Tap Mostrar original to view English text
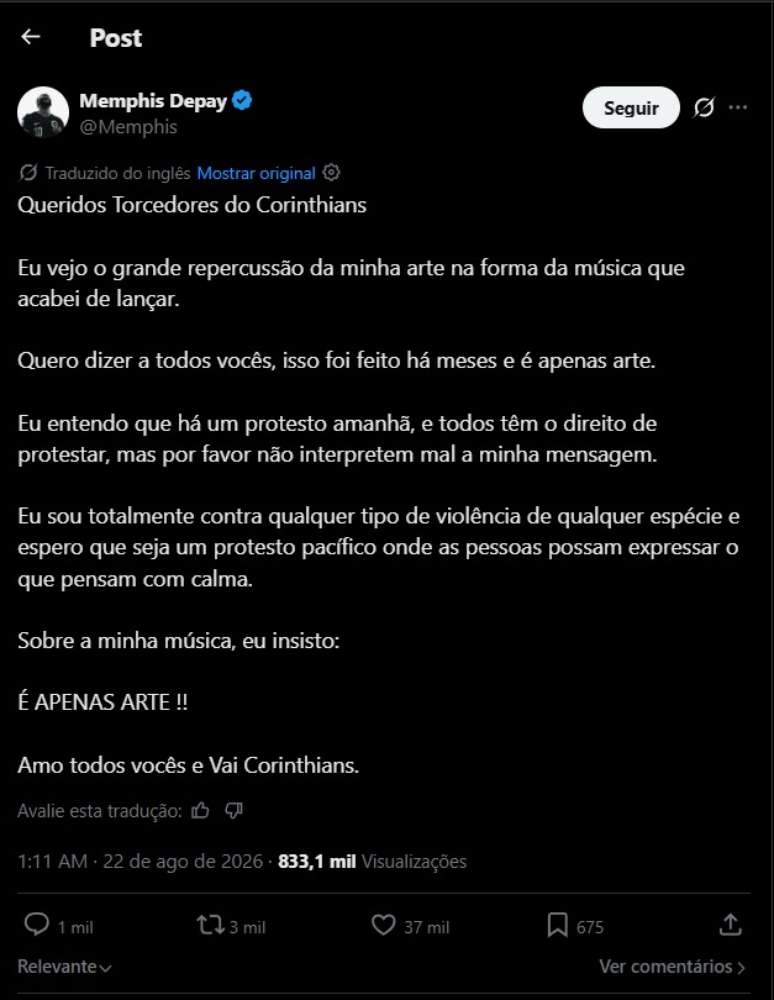The height and width of the screenshot is (1000, 774). click(256, 173)
